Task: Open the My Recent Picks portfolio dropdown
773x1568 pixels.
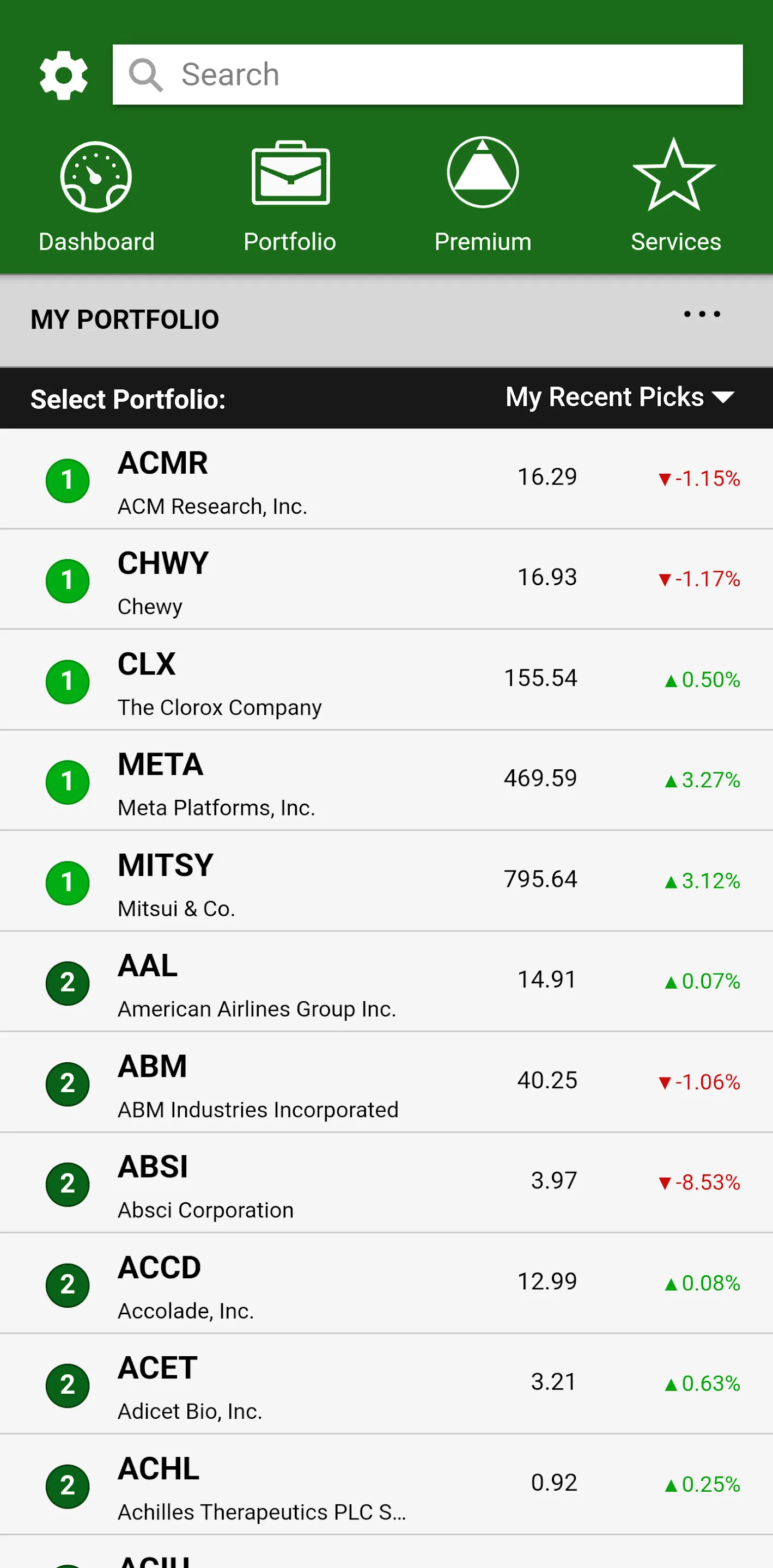Action: 620,397
